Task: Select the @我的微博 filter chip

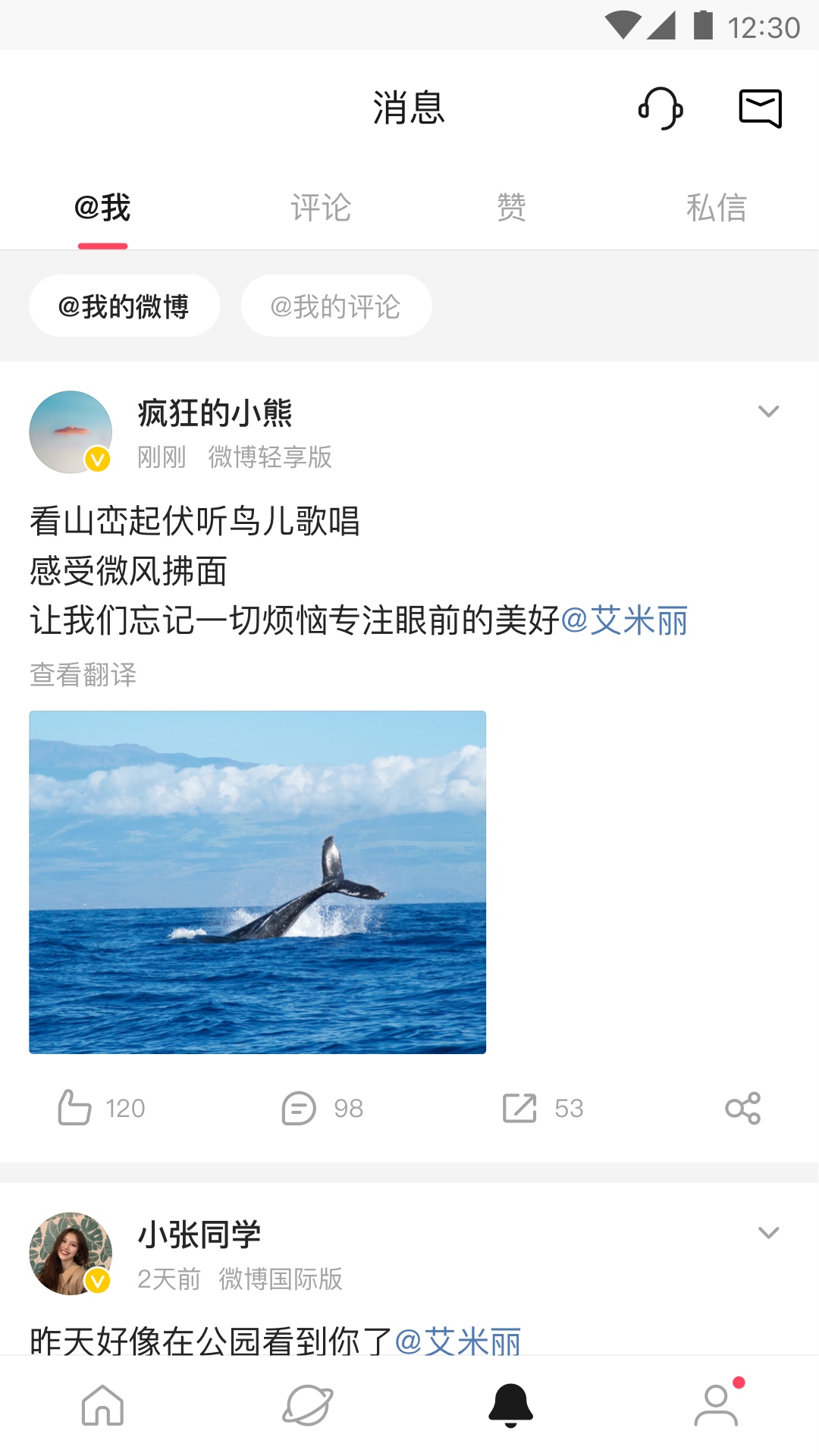Action: click(x=124, y=305)
